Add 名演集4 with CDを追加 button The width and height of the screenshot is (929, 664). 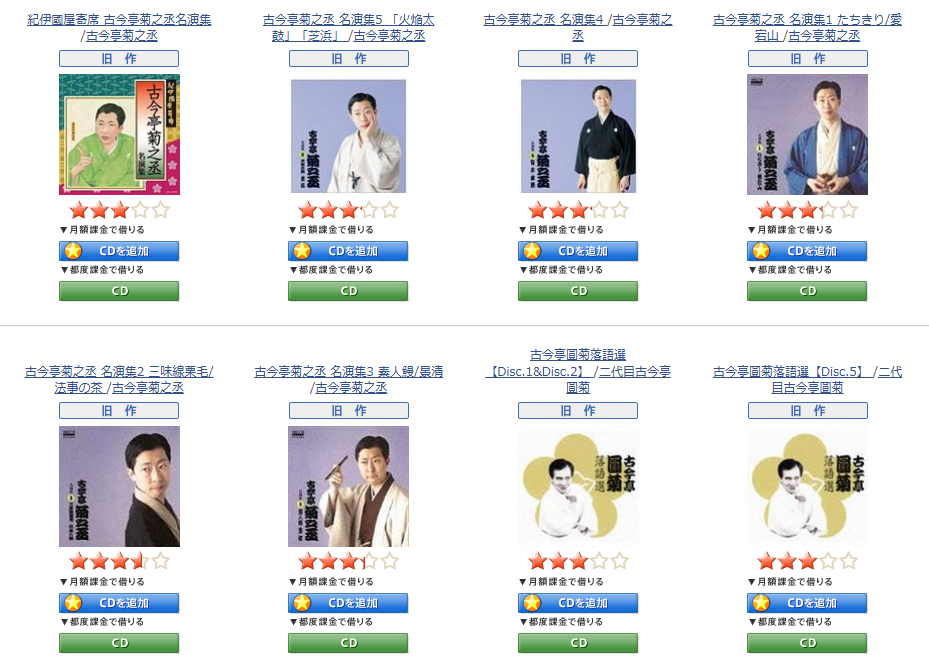click(x=578, y=251)
